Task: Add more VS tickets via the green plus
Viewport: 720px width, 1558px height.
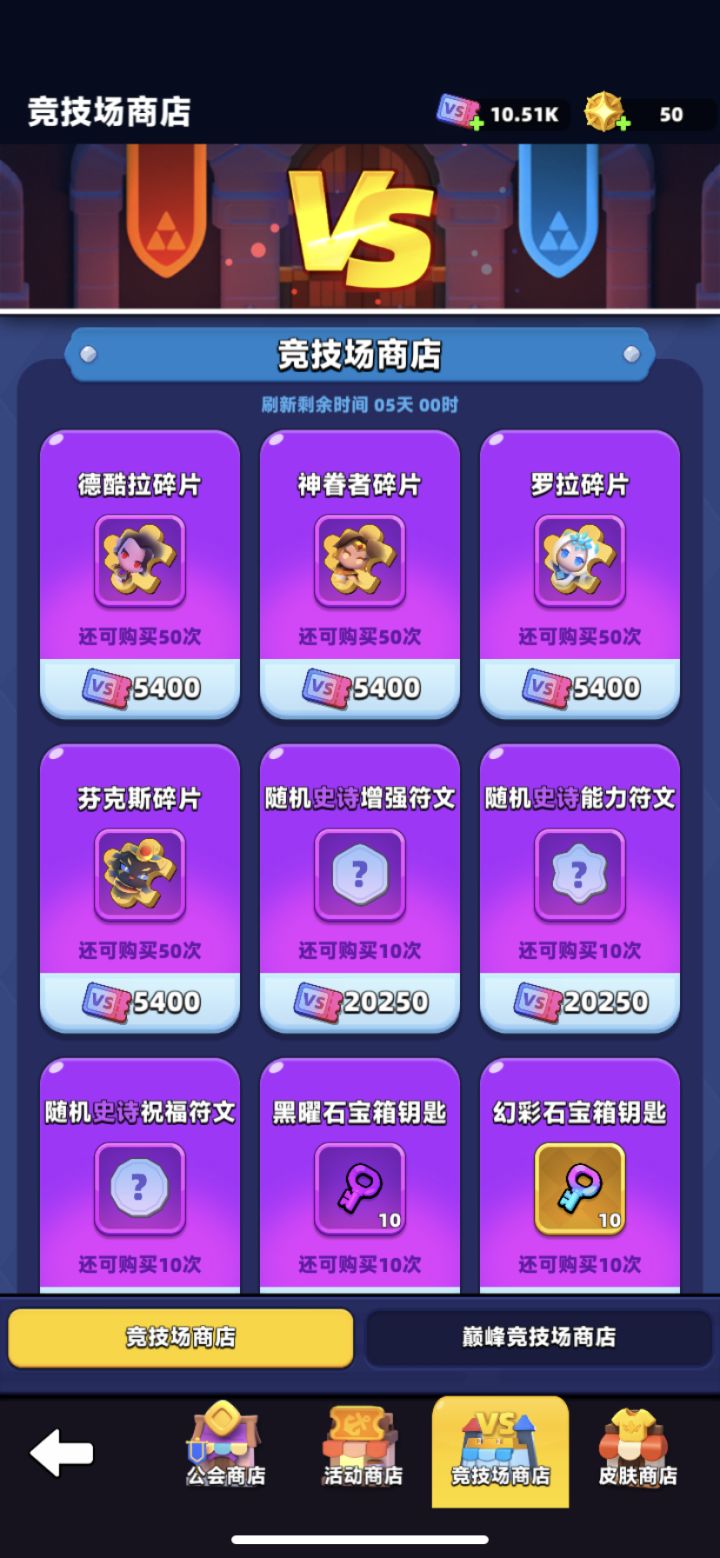Action: tap(476, 124)
